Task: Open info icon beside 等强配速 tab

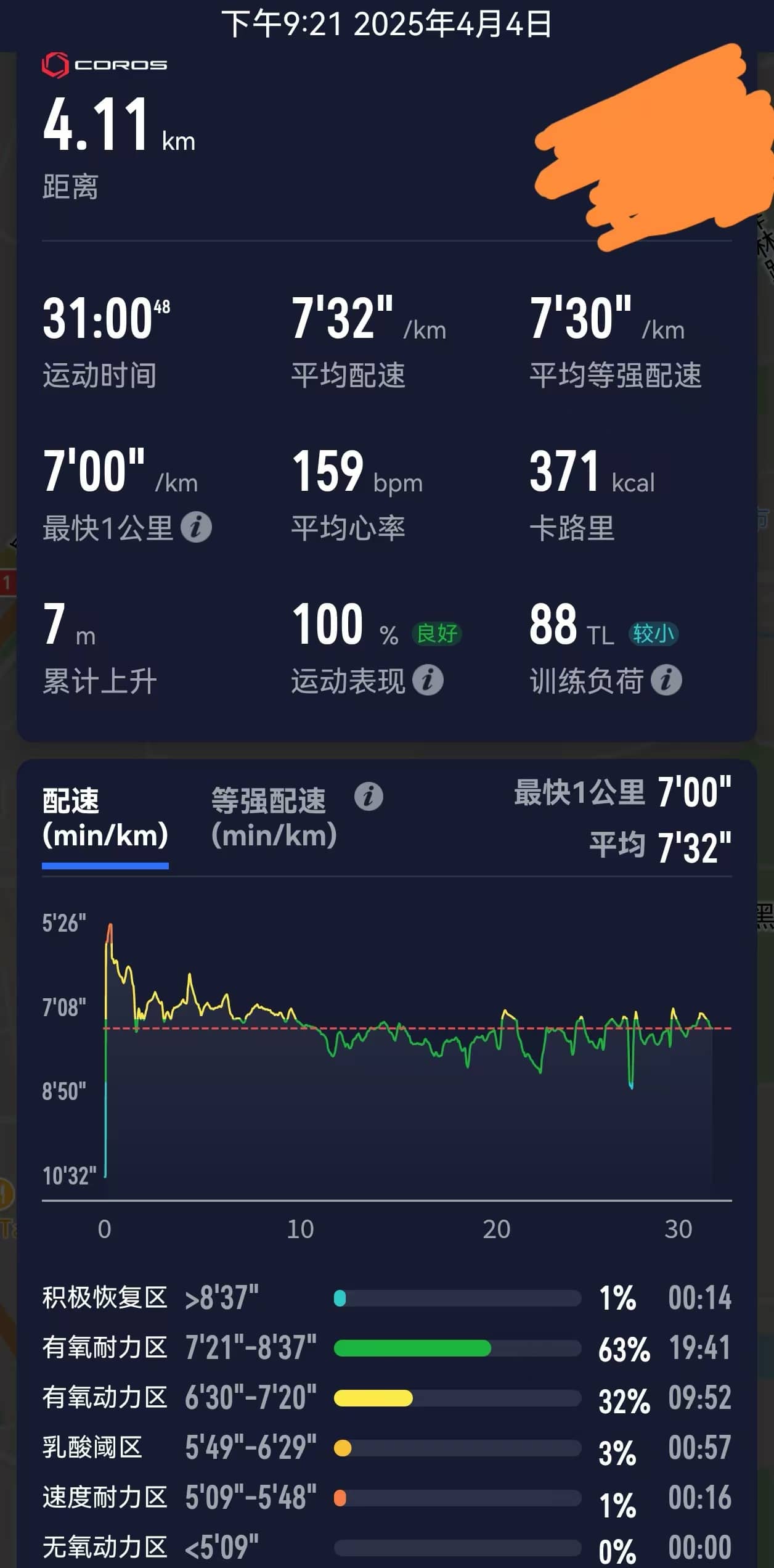Action: pyautogui.click(x=369, y=796)
